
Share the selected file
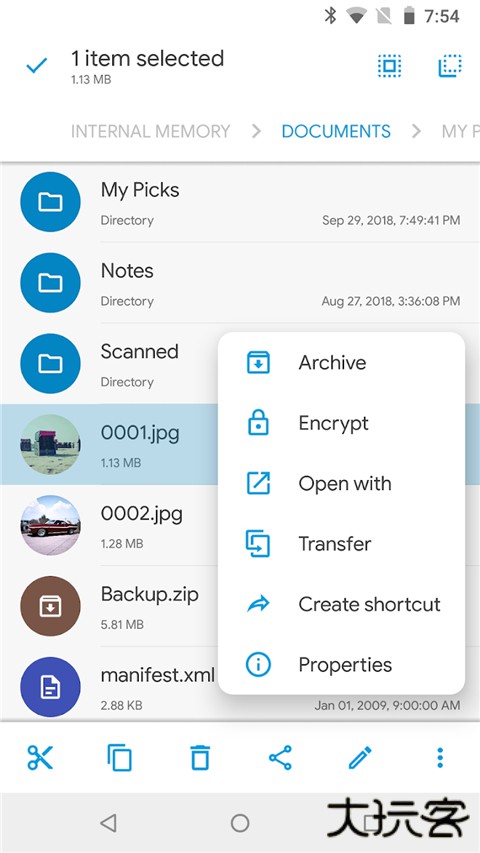(x=280, y=757)
